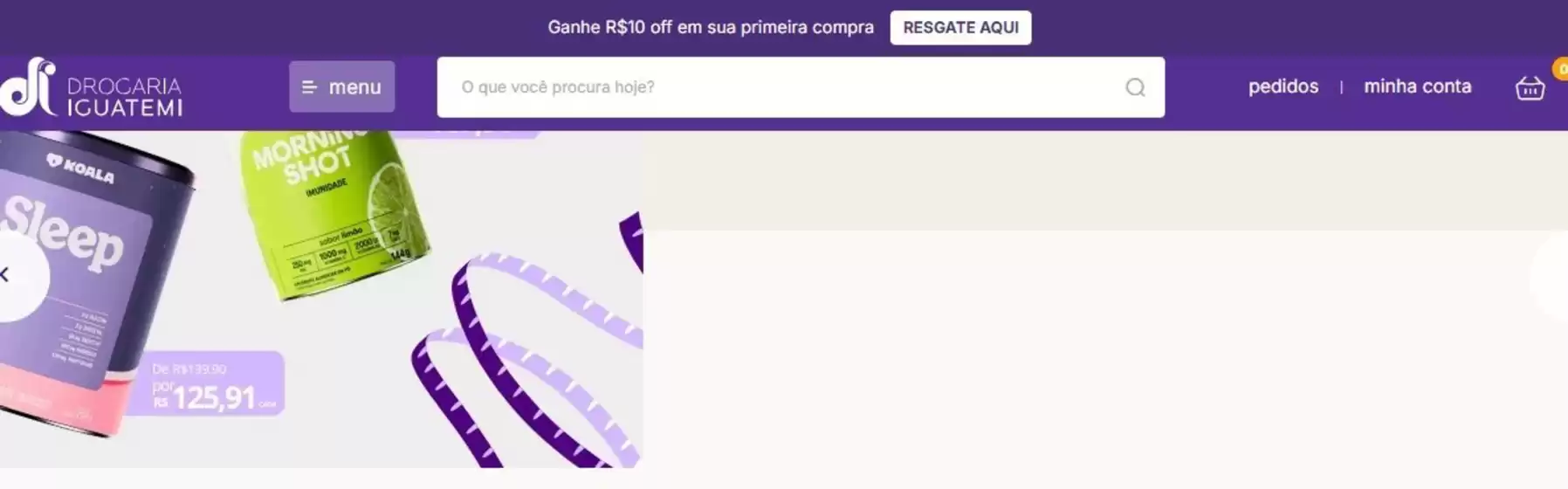Screen dimensions: 1568x489
Task: Tap the magnifier search icon
Action: 1134,86
